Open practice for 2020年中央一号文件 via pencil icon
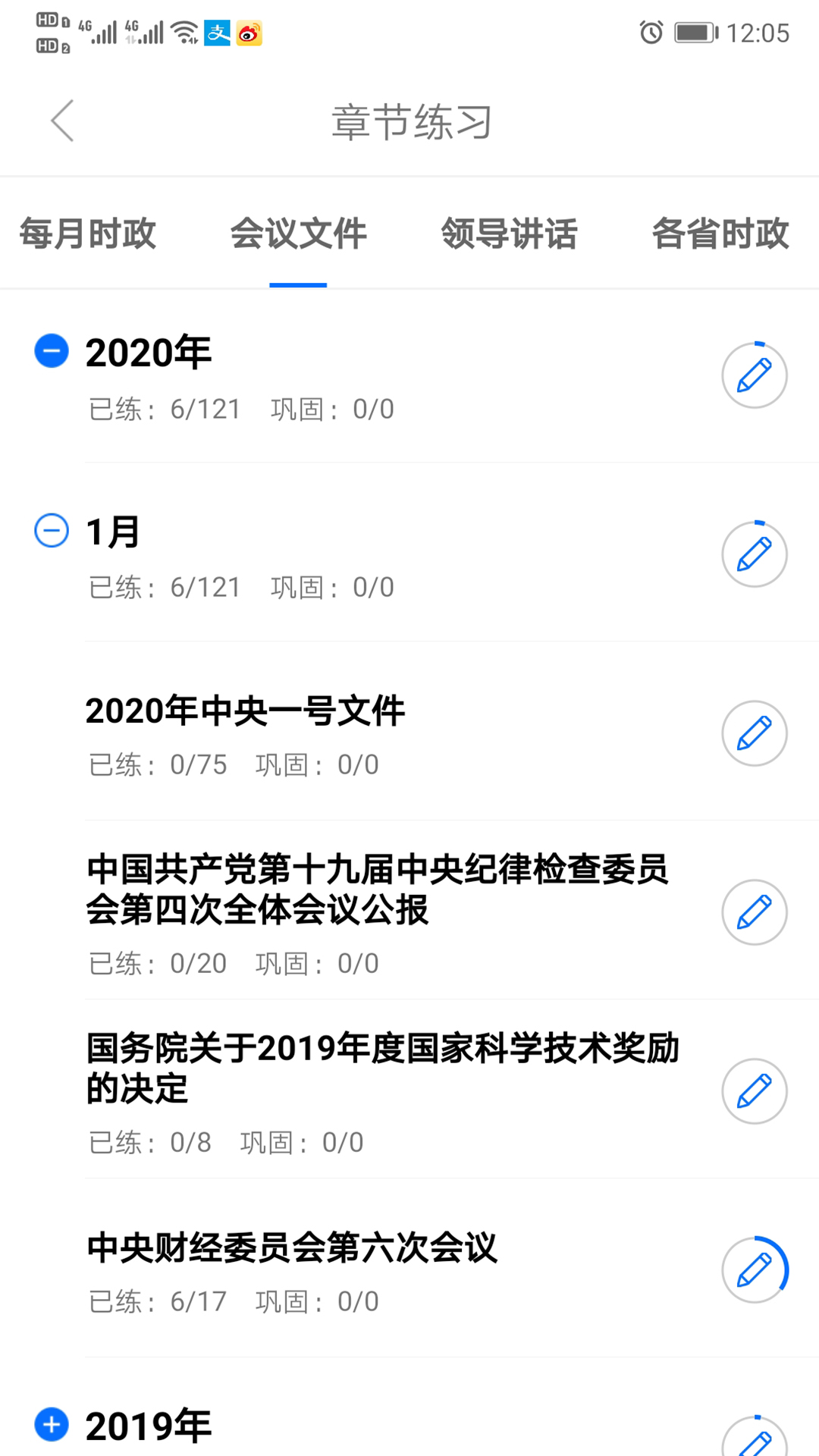The image size is (819, 1456). pos(755,733)
